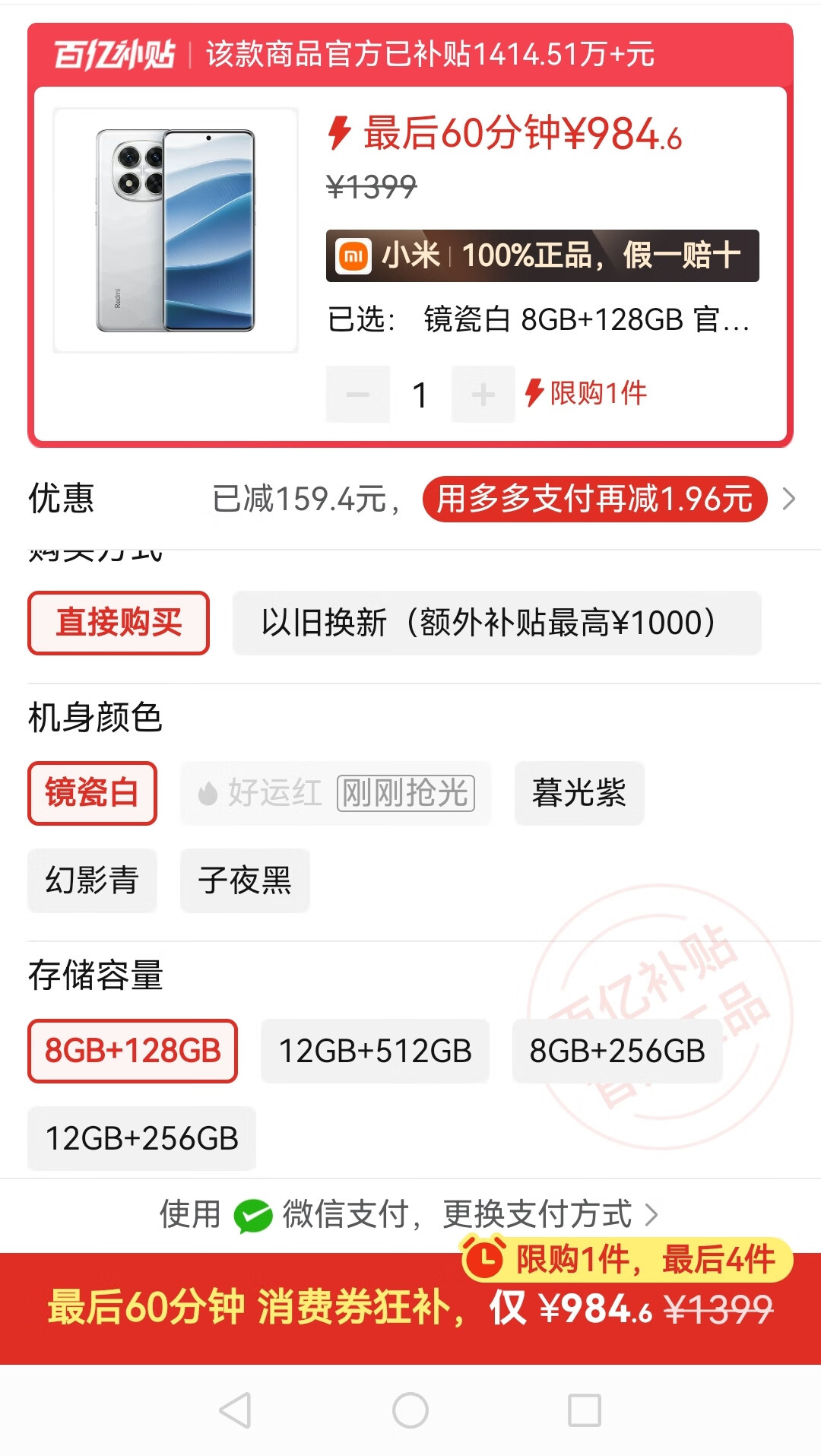The height and width of the screenshot is (1456, 821).
Task: Choose 以旧换新 trade-in option
Action: 496,623
